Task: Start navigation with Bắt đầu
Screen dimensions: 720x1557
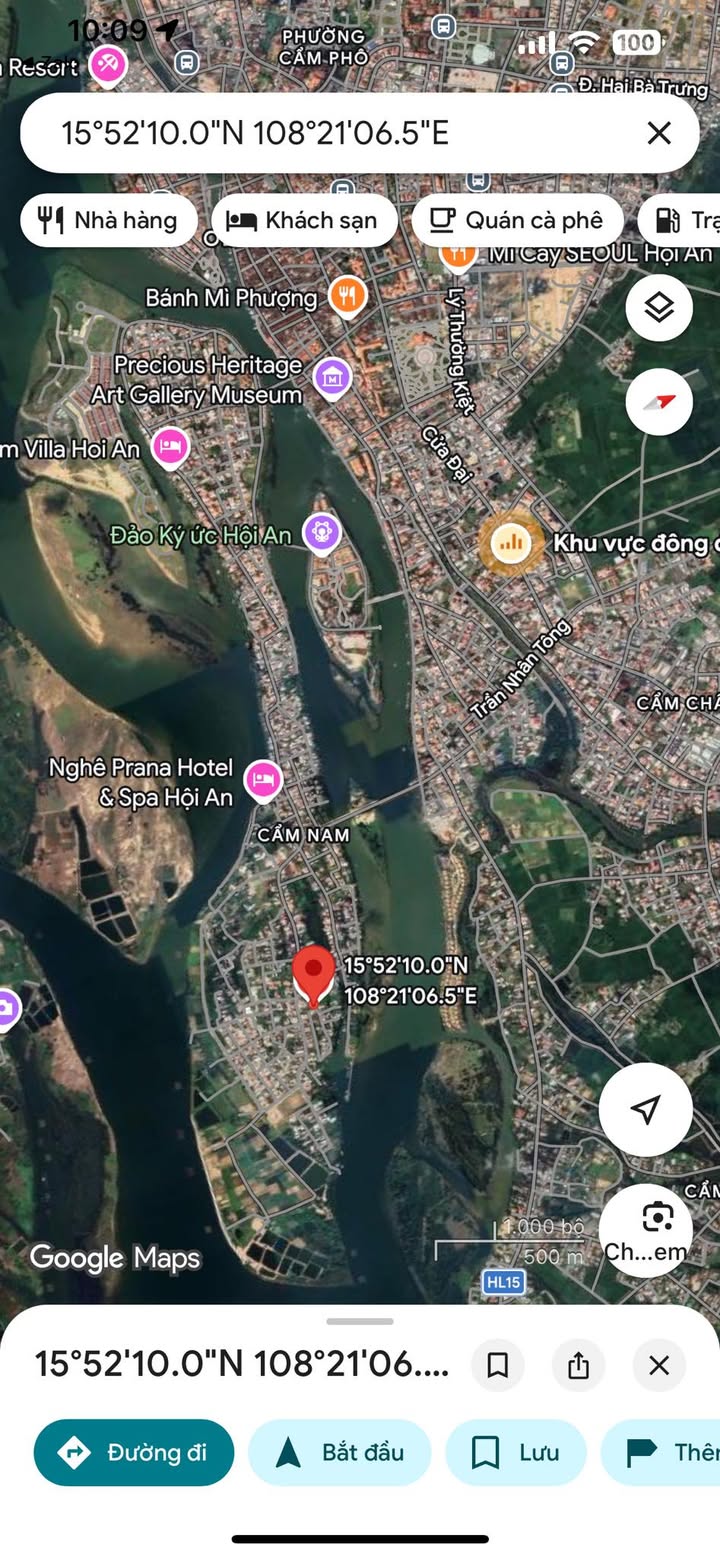Action: (340, 1452)
